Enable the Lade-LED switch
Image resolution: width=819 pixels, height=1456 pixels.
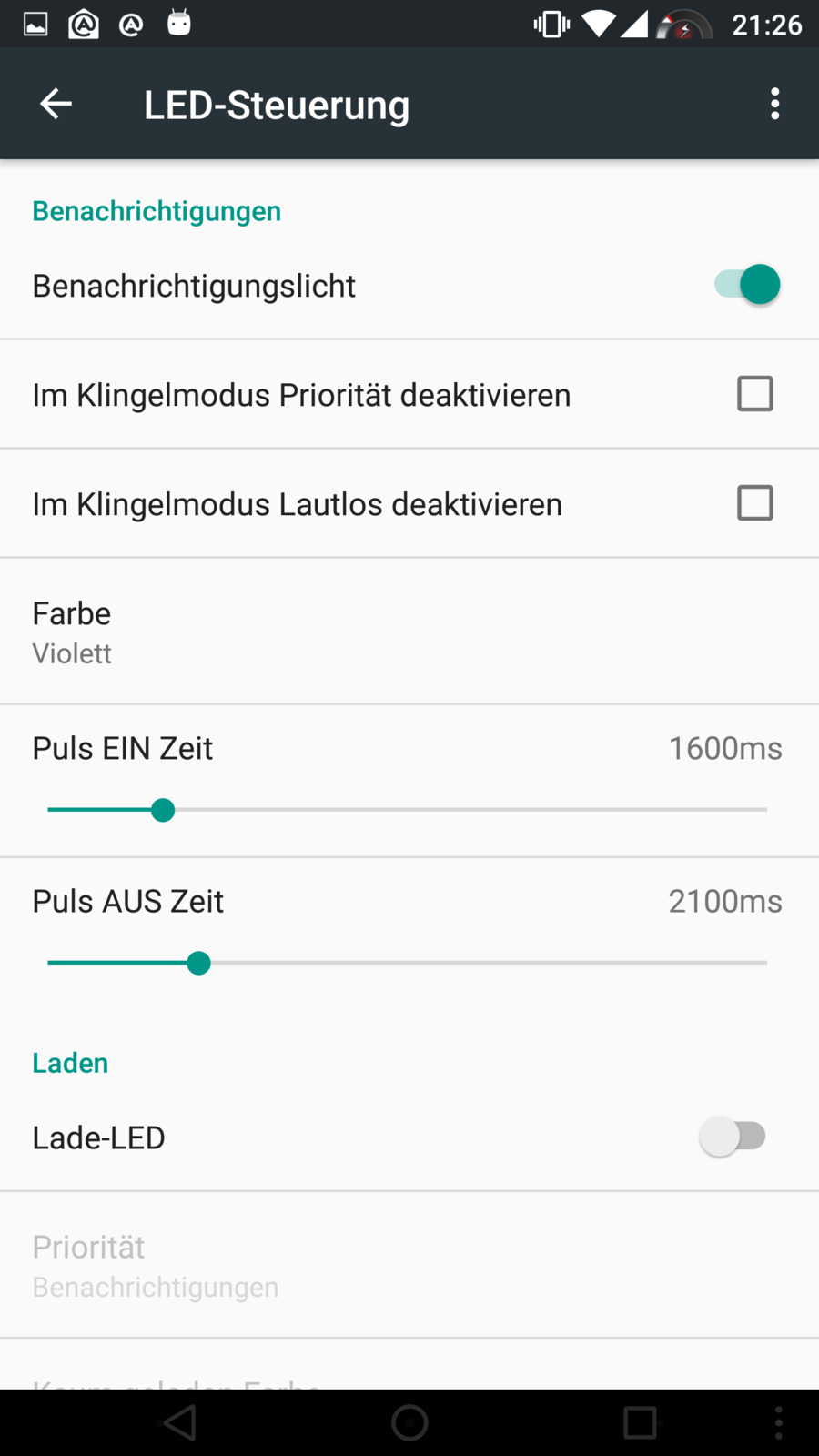click(x=733, y=1137)
